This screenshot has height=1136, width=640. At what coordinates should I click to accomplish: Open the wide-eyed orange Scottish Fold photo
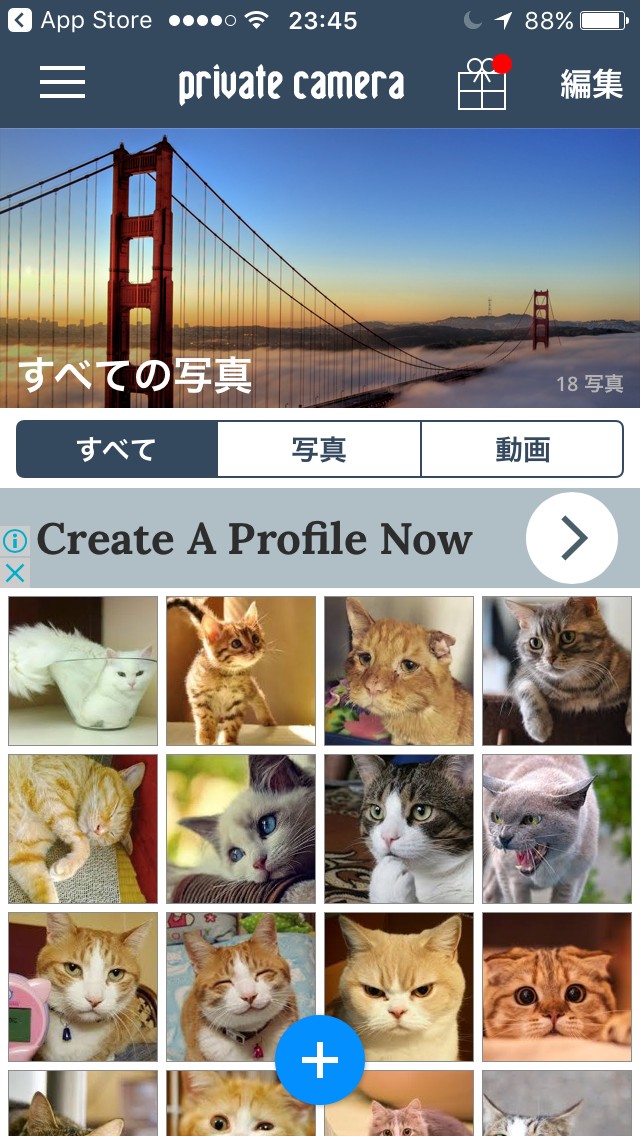click(x=557, y=987)
